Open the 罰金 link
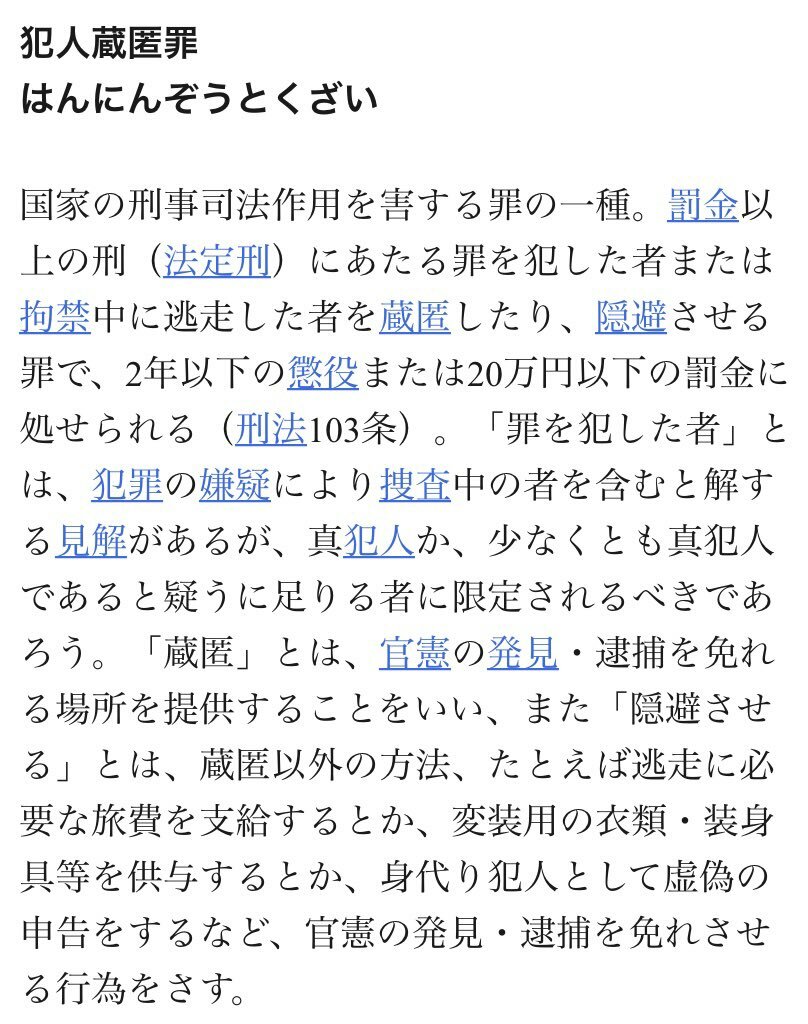The image size is (808, 1024). (x=702, y=205)
